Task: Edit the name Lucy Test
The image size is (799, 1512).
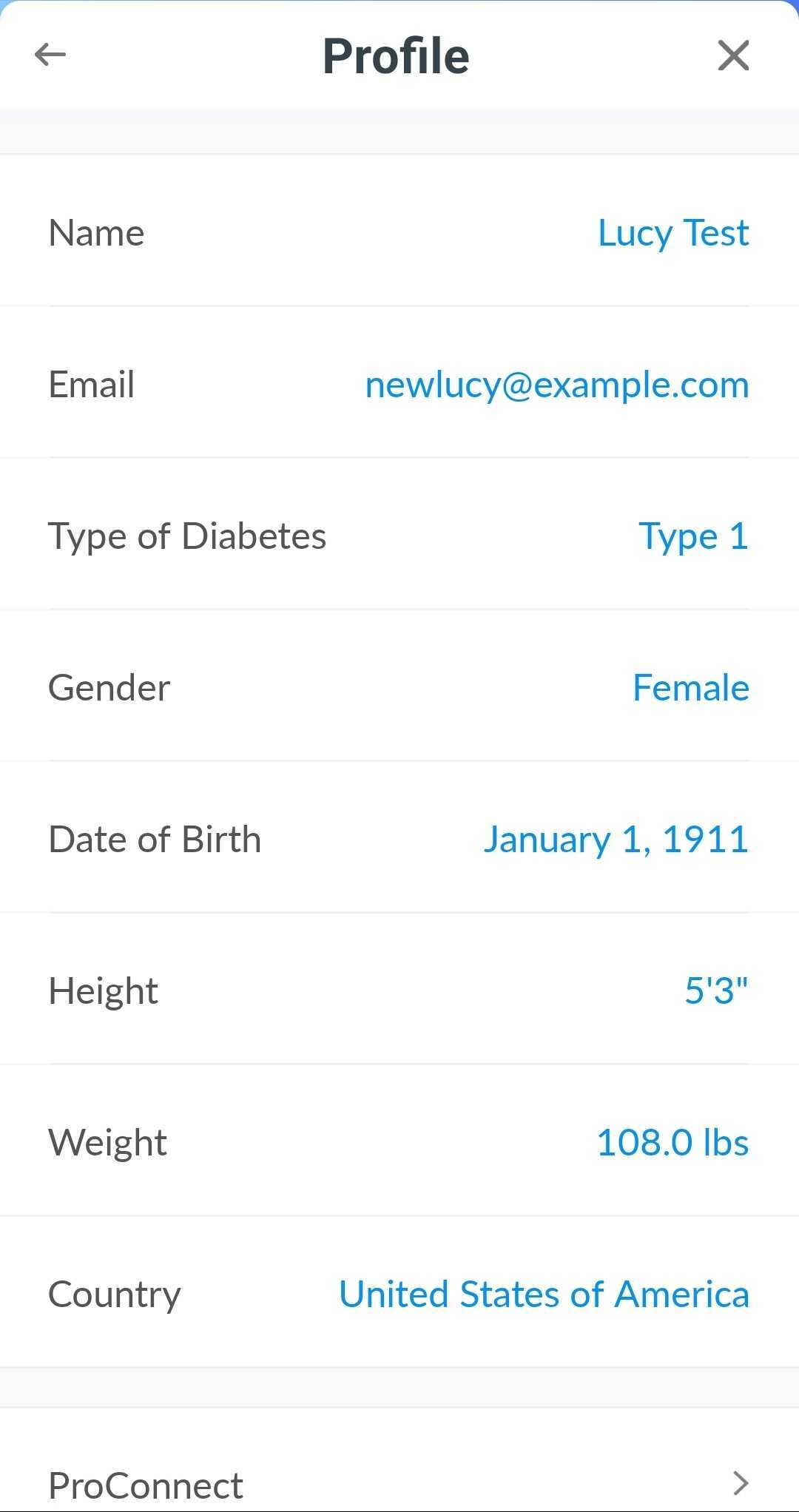Action: [672, 233]
